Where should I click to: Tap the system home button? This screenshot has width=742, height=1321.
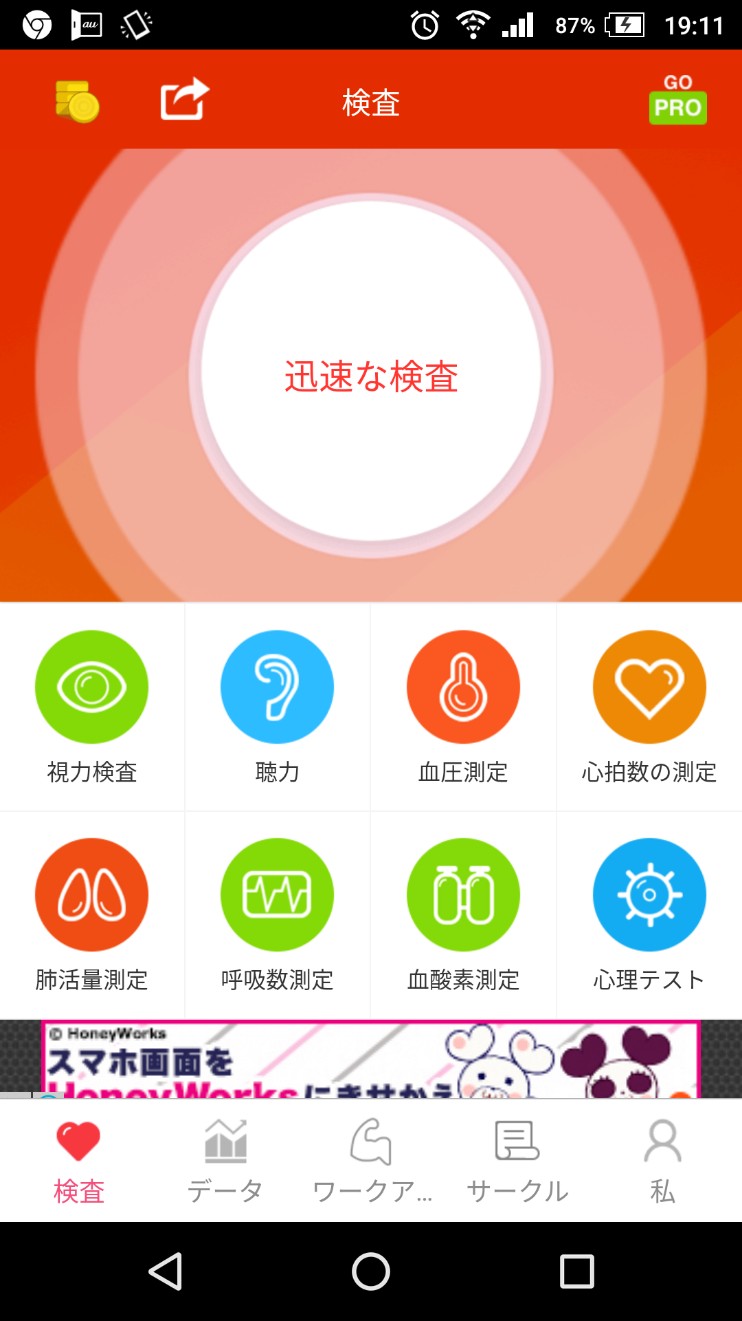[371, 1272]
